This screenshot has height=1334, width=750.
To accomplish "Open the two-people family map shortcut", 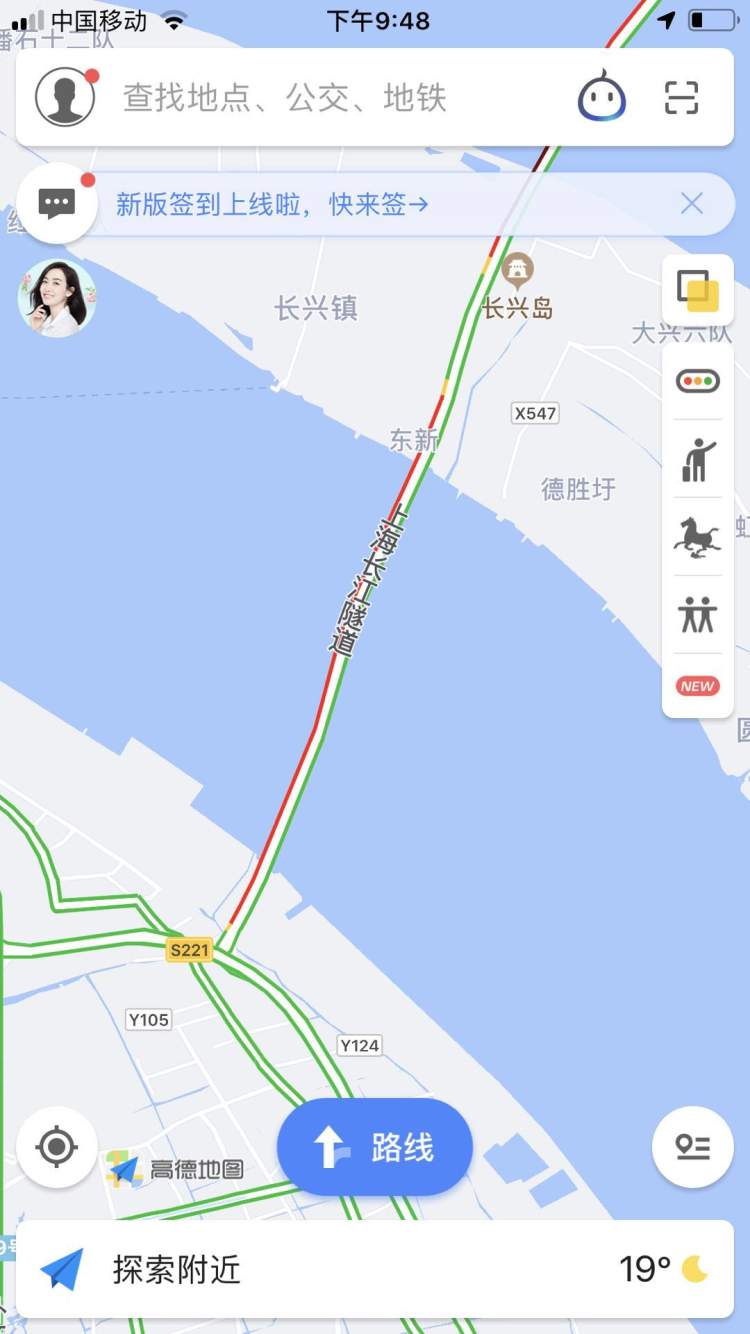I will (698, 614).
